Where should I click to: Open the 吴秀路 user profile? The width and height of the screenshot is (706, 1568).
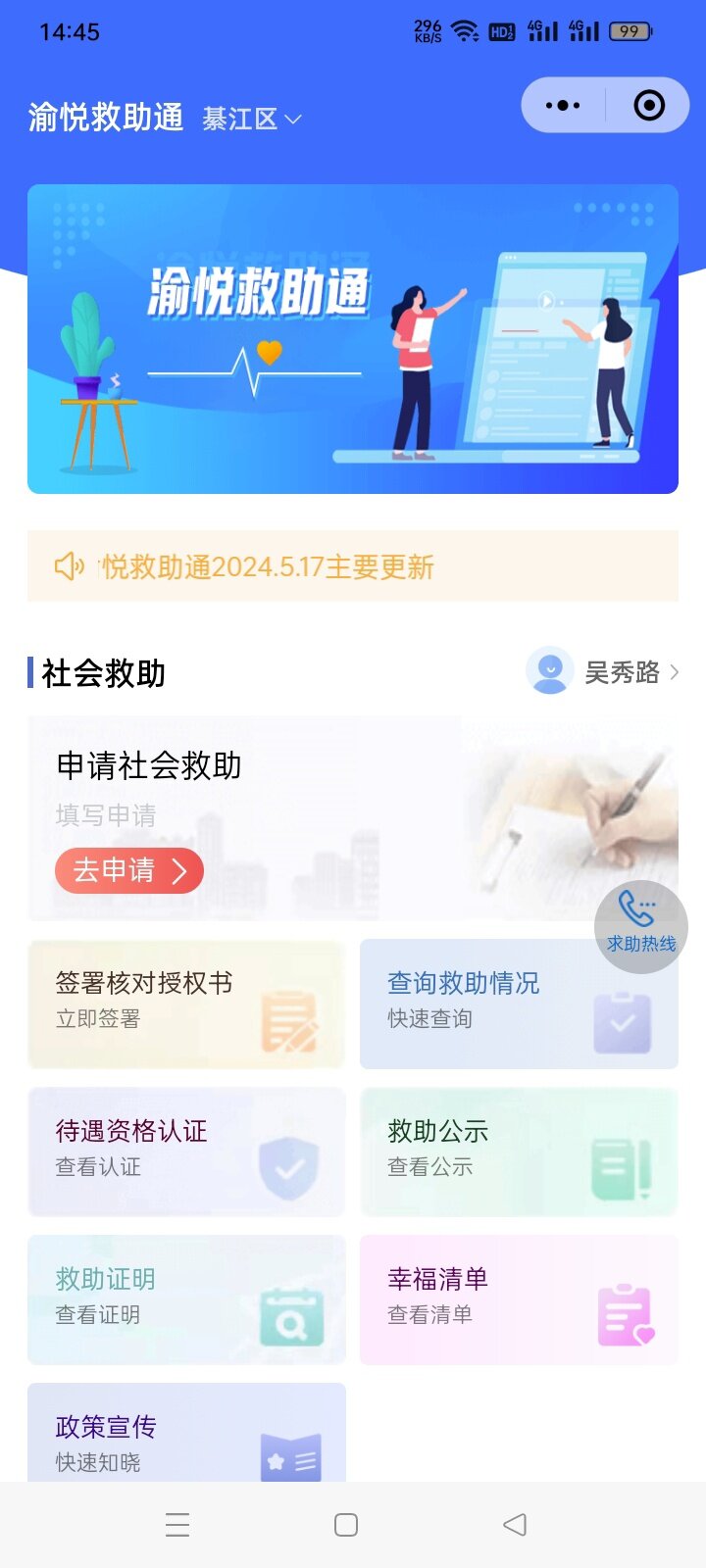point(603,672)
